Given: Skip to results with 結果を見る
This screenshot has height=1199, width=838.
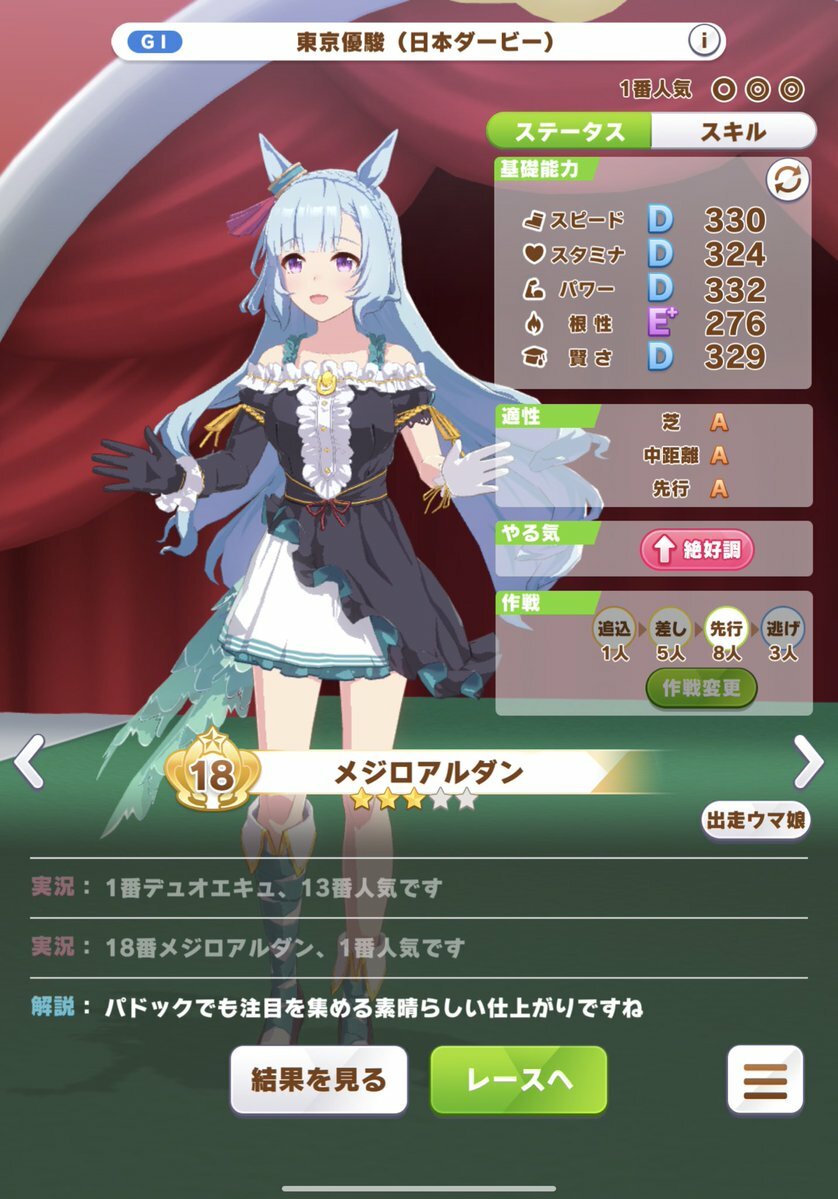Looking at the screenshot, I should (319, 1080).
